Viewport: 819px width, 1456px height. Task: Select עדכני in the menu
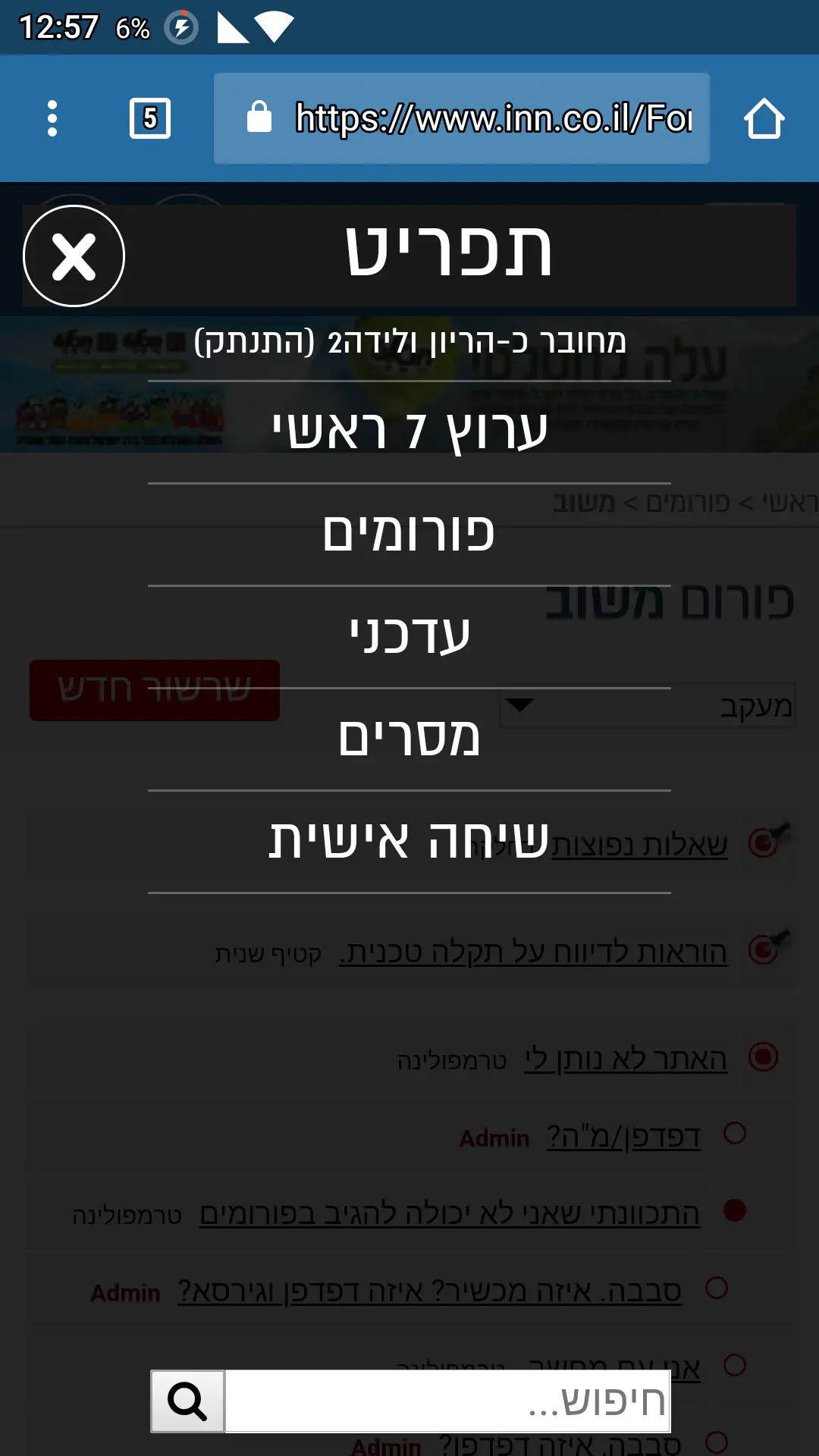pos(409,635)
